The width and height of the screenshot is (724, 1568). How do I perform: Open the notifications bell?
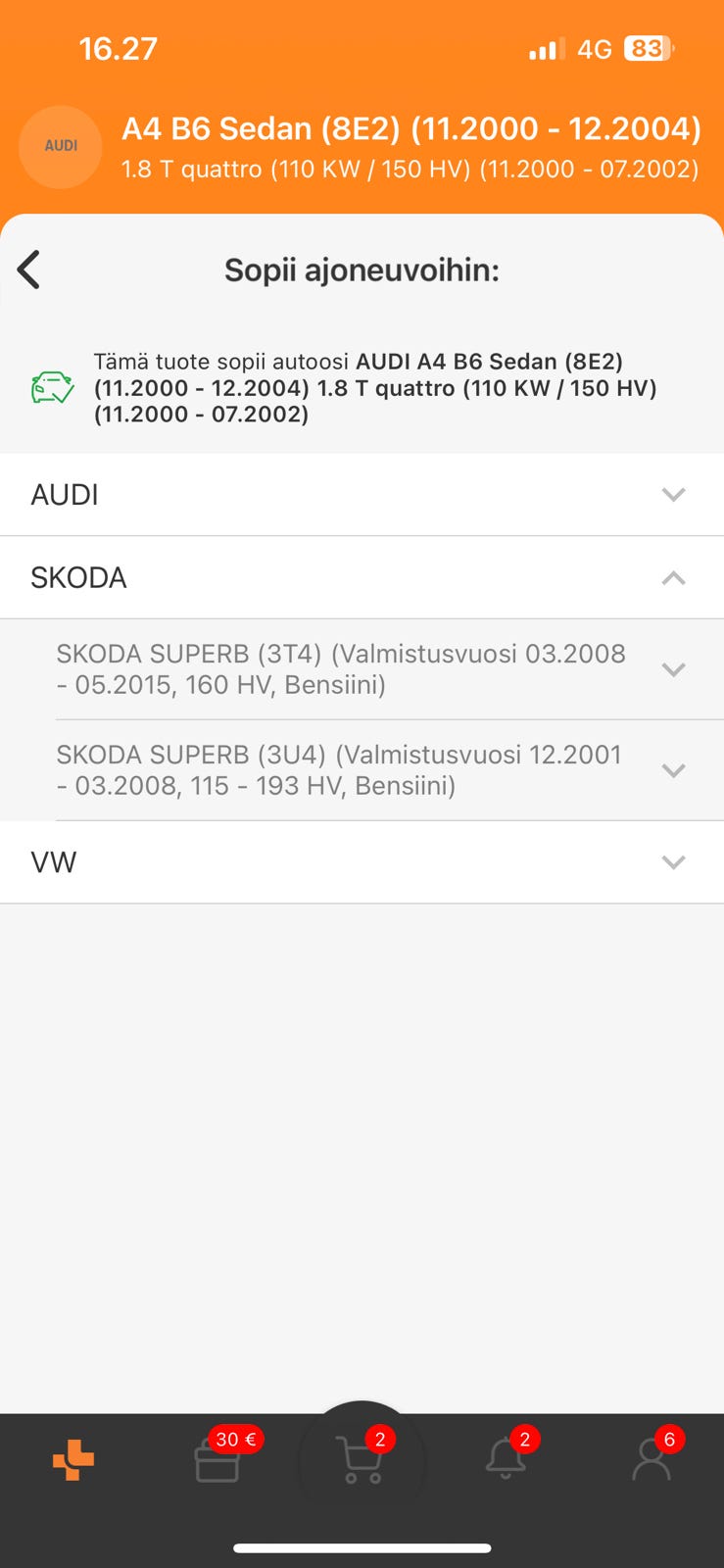(506, 1460)
